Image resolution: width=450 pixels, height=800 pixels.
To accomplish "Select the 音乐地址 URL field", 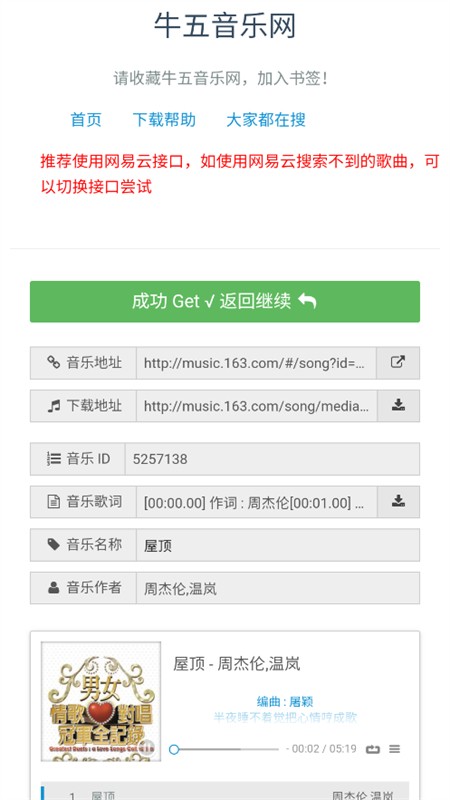I will tap(256, 363).
